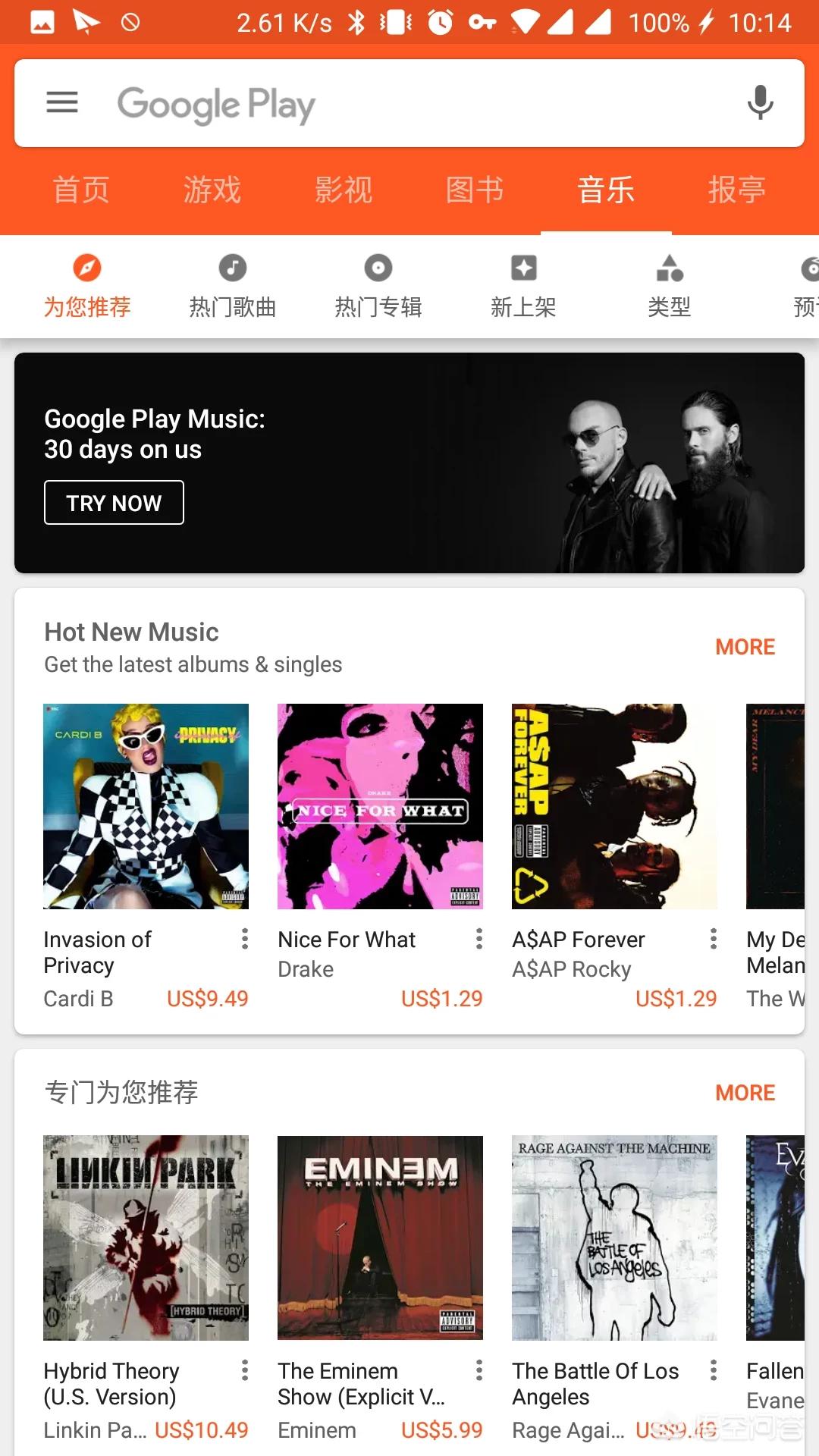Select the 报亭 tab
Image resolution: width=819 pixels, height=1456 pixels.
[x=736, y=190]
